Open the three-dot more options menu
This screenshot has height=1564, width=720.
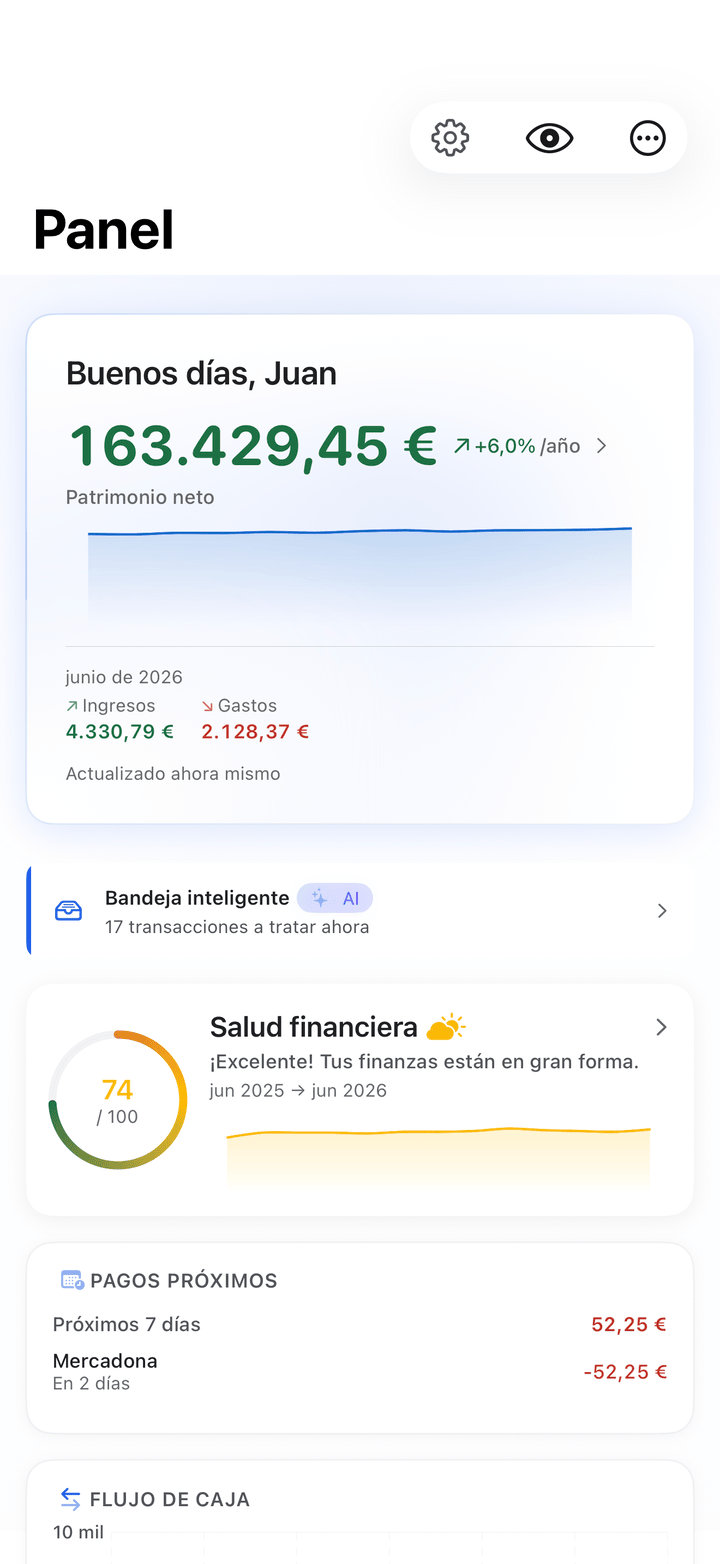coord(647,138)
